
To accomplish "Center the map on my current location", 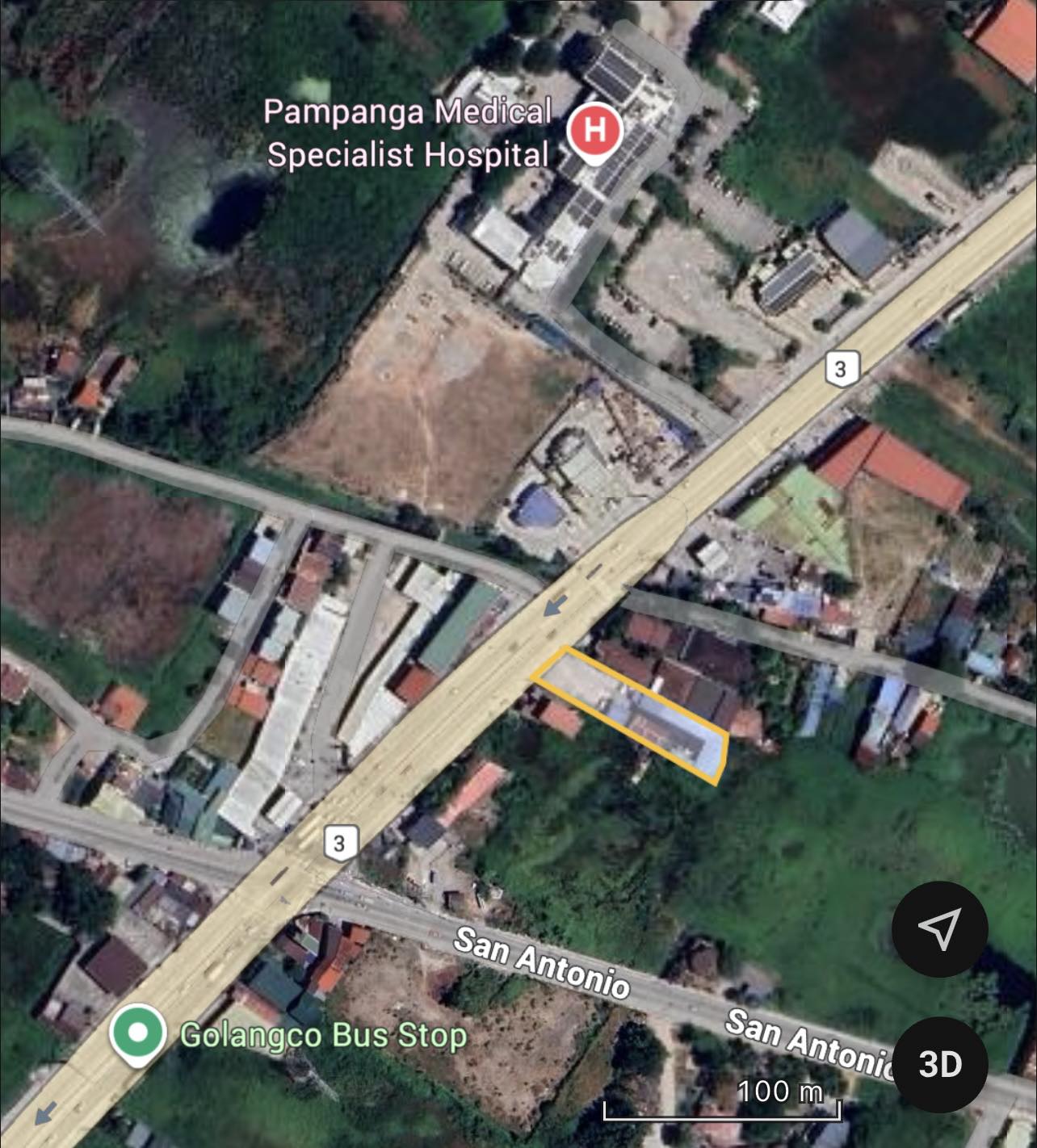I will pos(939,929).
